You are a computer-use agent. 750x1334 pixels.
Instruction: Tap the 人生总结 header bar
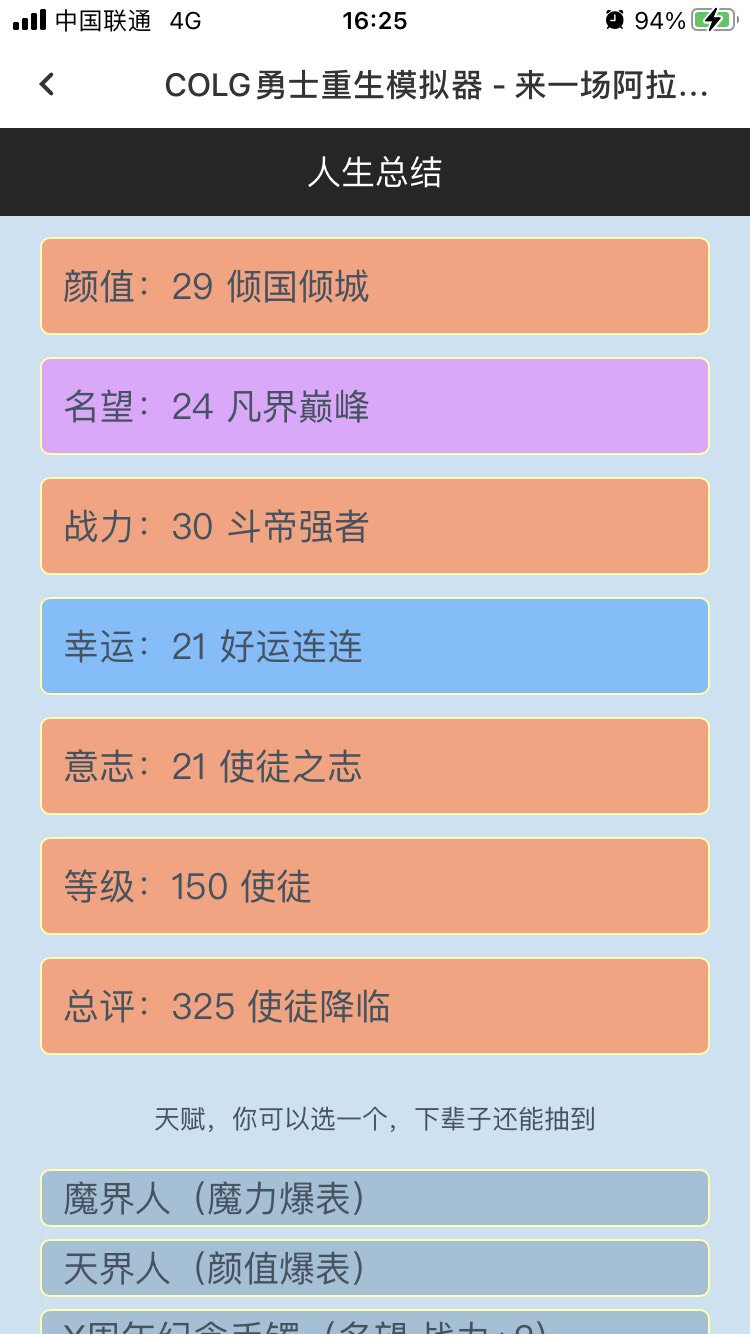coord(374,171)
